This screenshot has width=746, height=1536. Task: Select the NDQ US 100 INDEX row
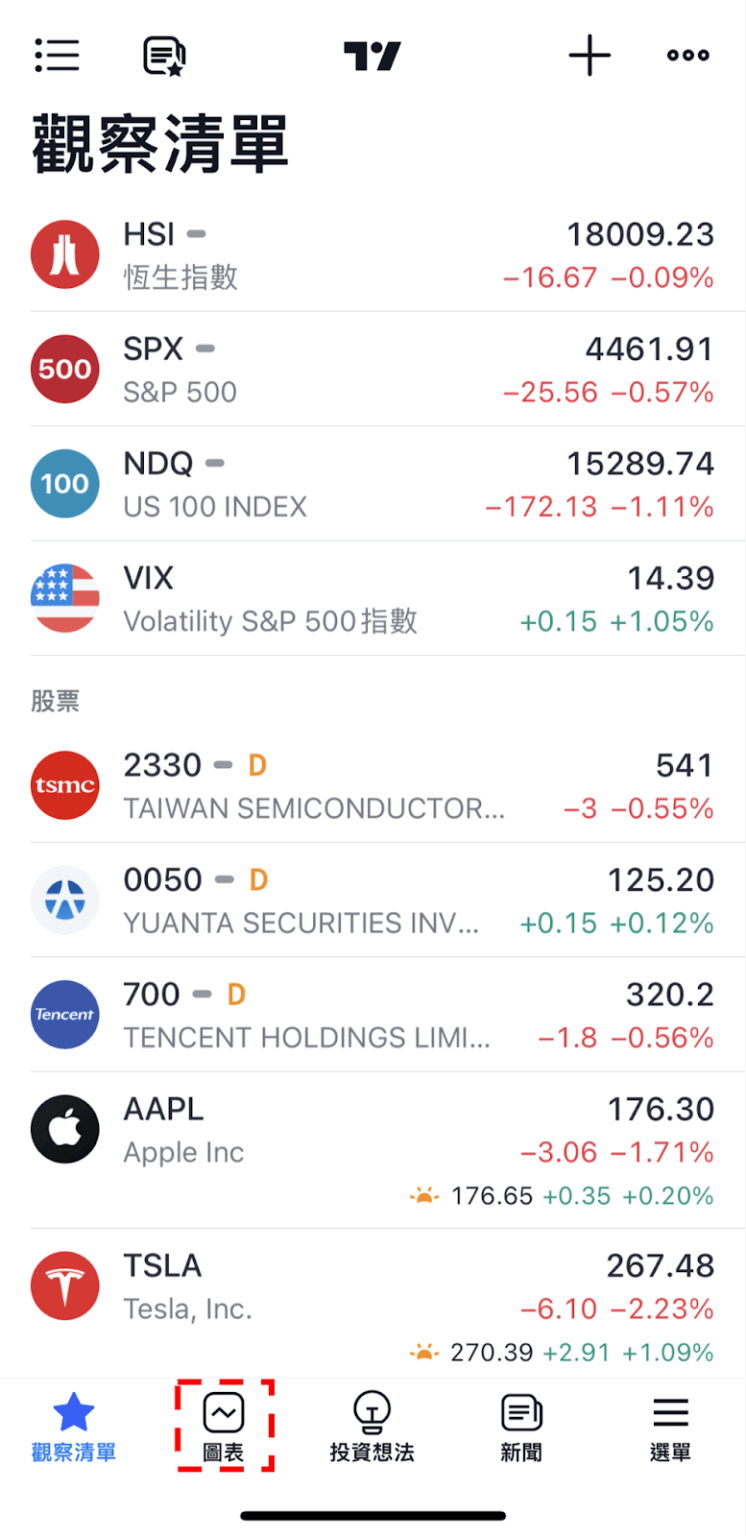(373, 484)
